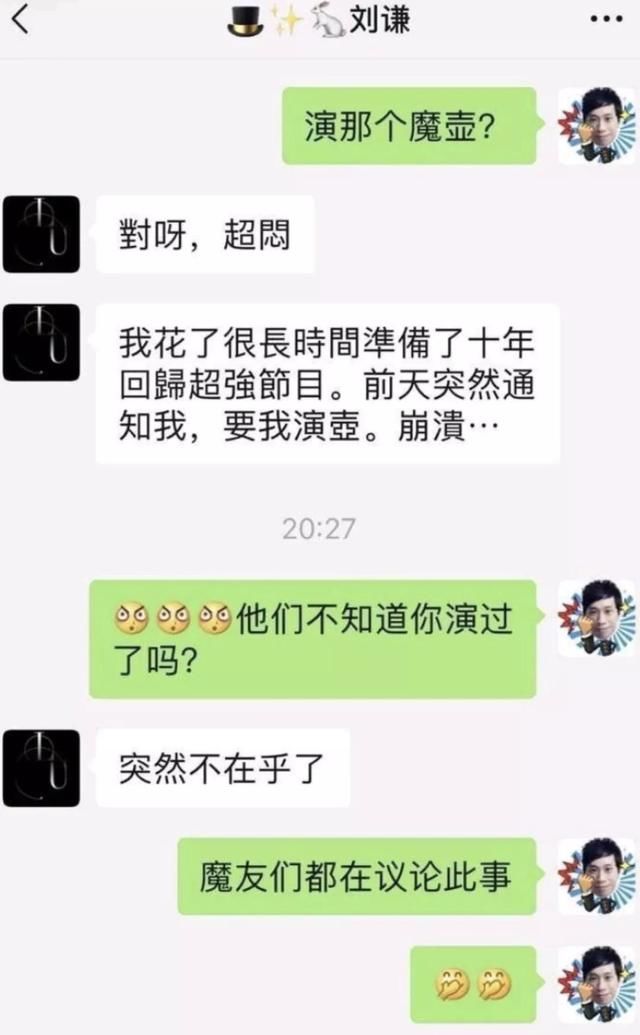
Task: Tap my avatar next to 演那个魔壶?
Action: coord(596,126)
